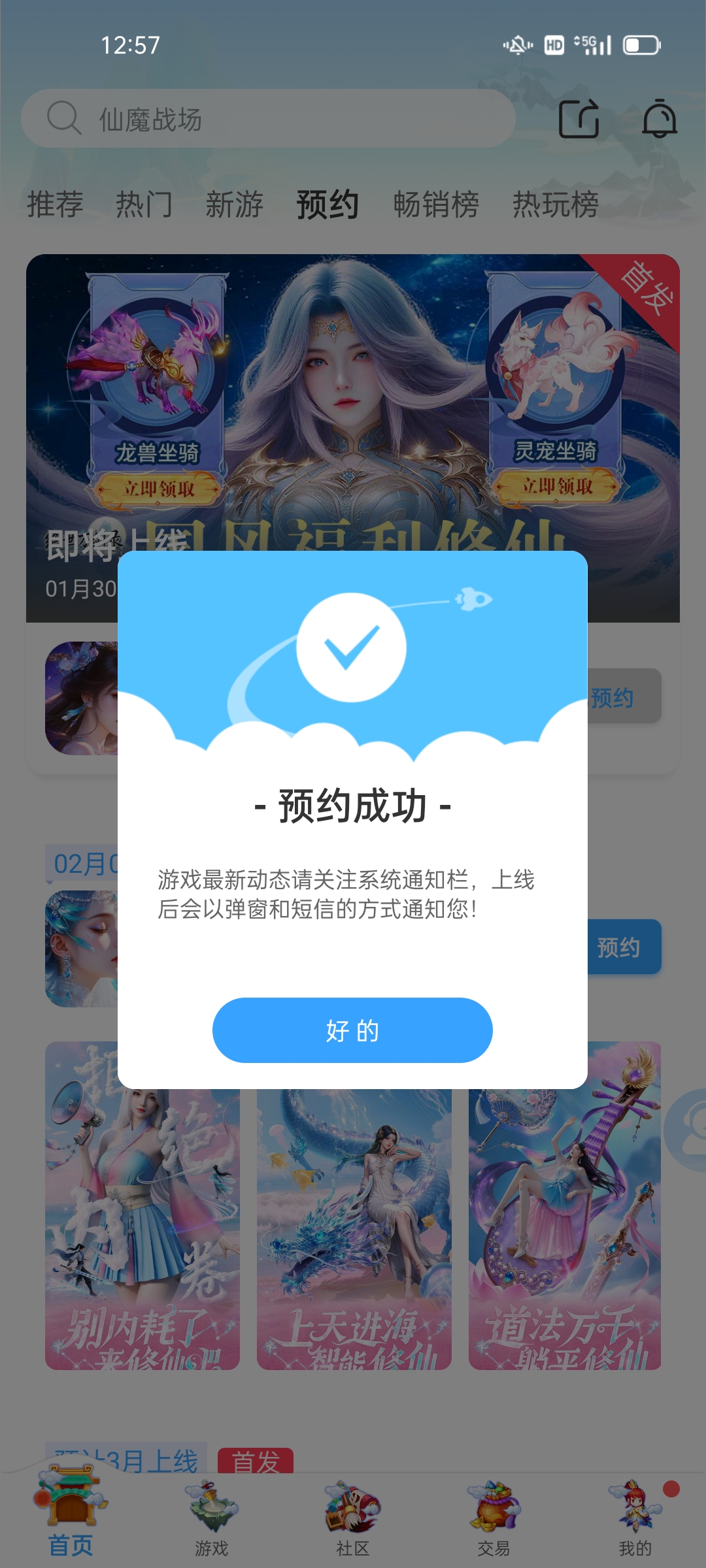The image size is (706, 1568).
Task: Confirm the reservation success dialog with 好的
Action: pos(352,1030)
